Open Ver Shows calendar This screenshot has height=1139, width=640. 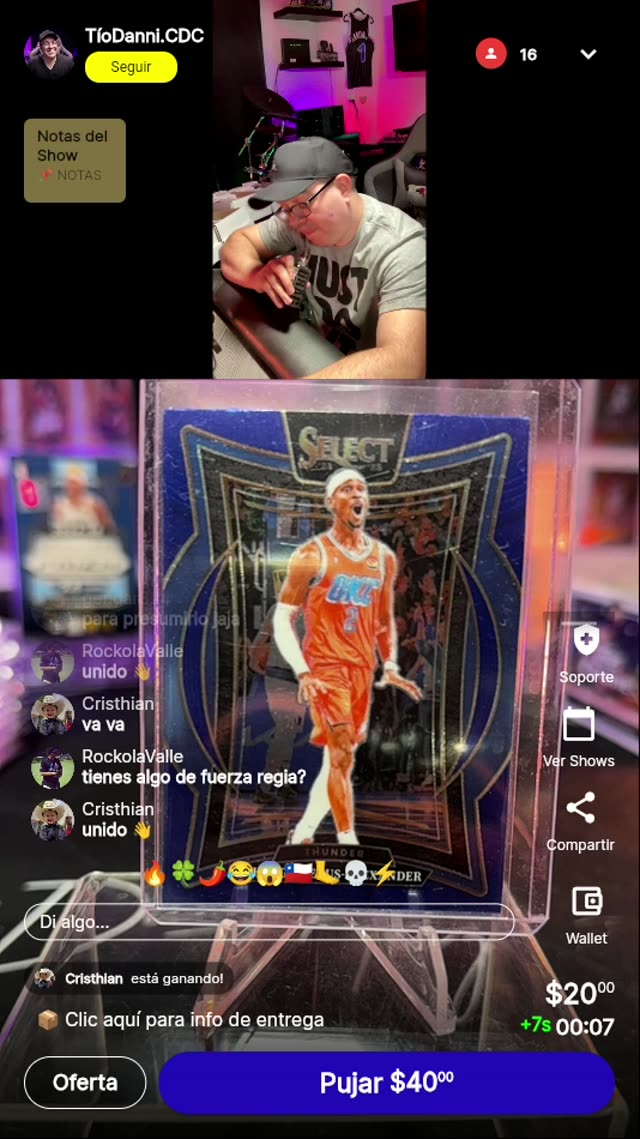579,725
